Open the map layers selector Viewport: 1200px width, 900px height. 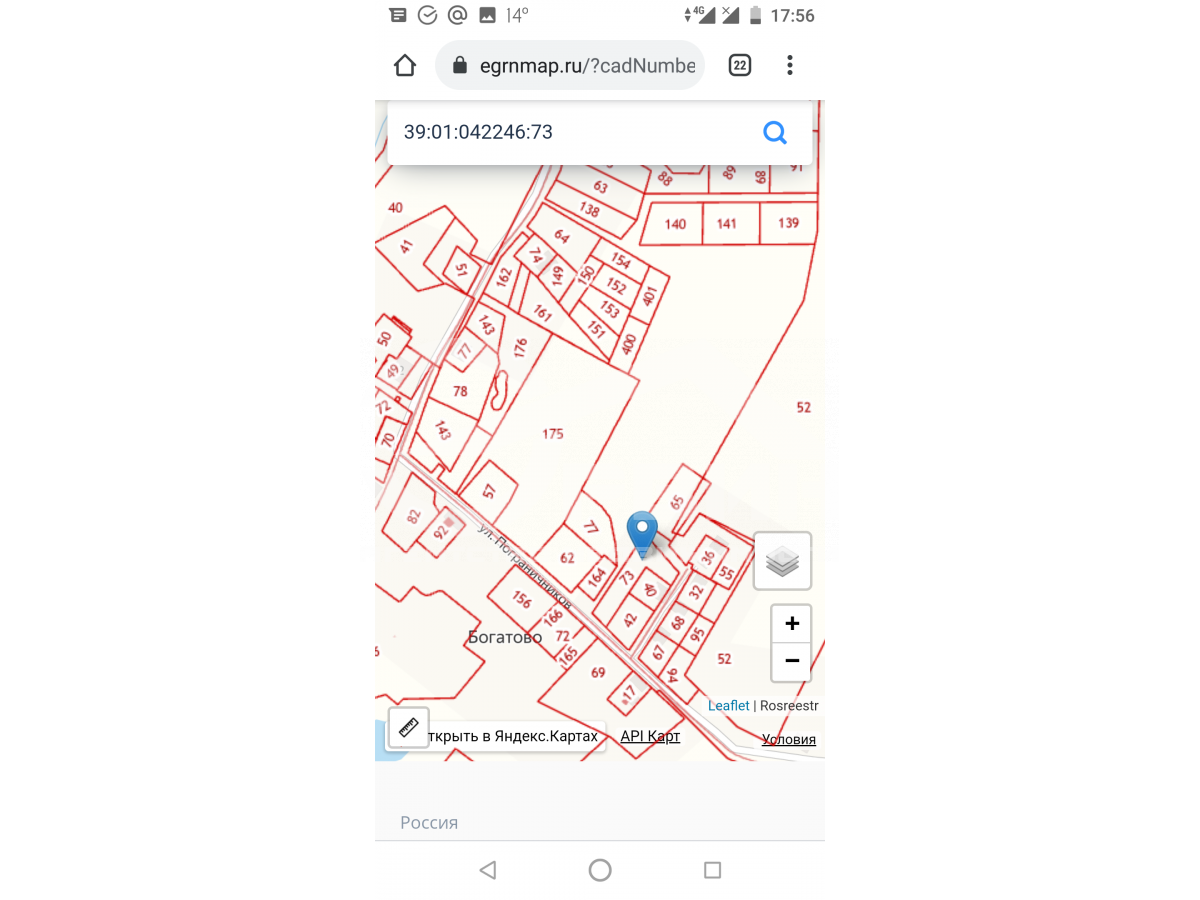point(782,561)
